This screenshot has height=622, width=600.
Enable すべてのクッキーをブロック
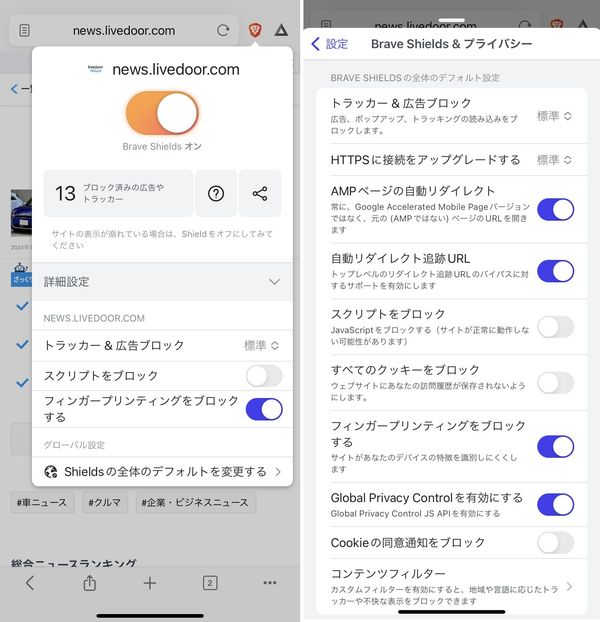(555, 383)
